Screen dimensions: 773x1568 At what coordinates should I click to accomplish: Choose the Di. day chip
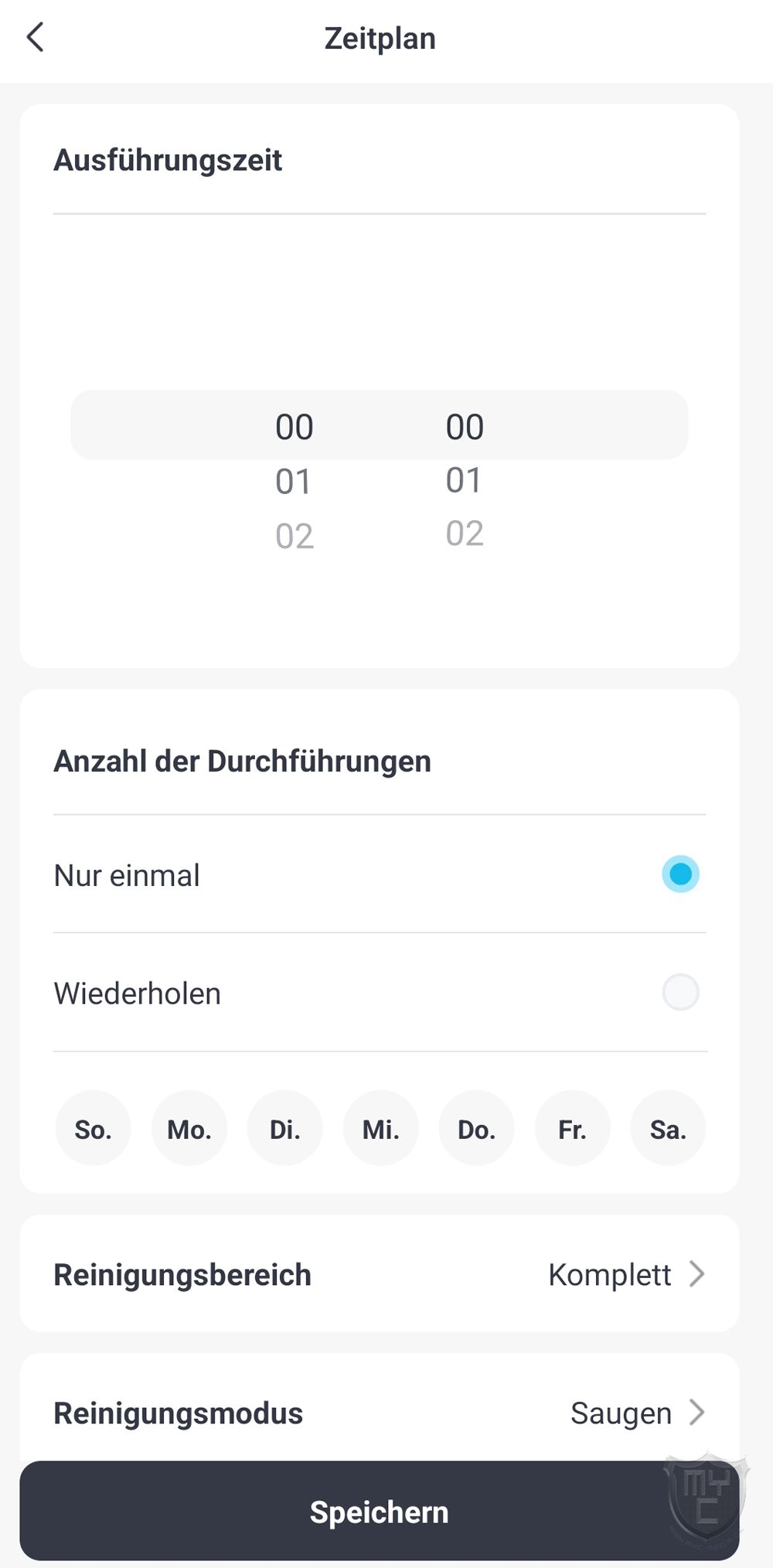pos(284,1129)
